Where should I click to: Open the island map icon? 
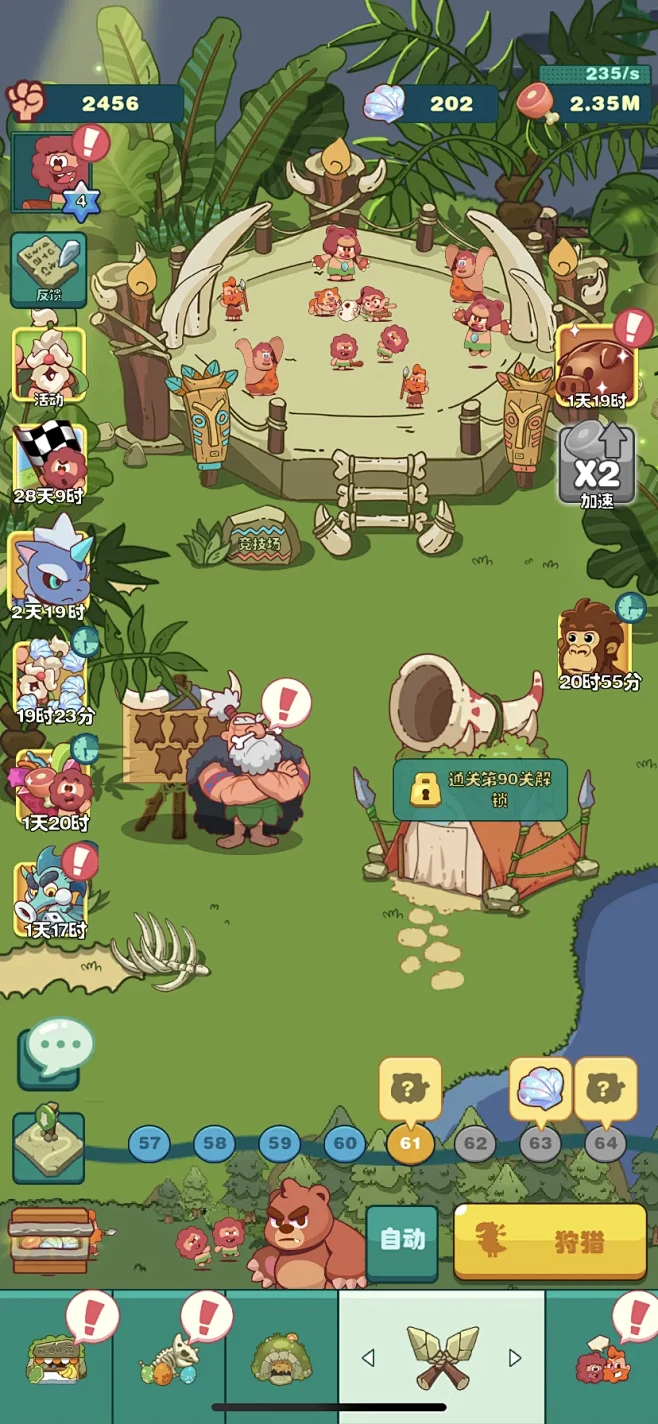coord(48,1146)
